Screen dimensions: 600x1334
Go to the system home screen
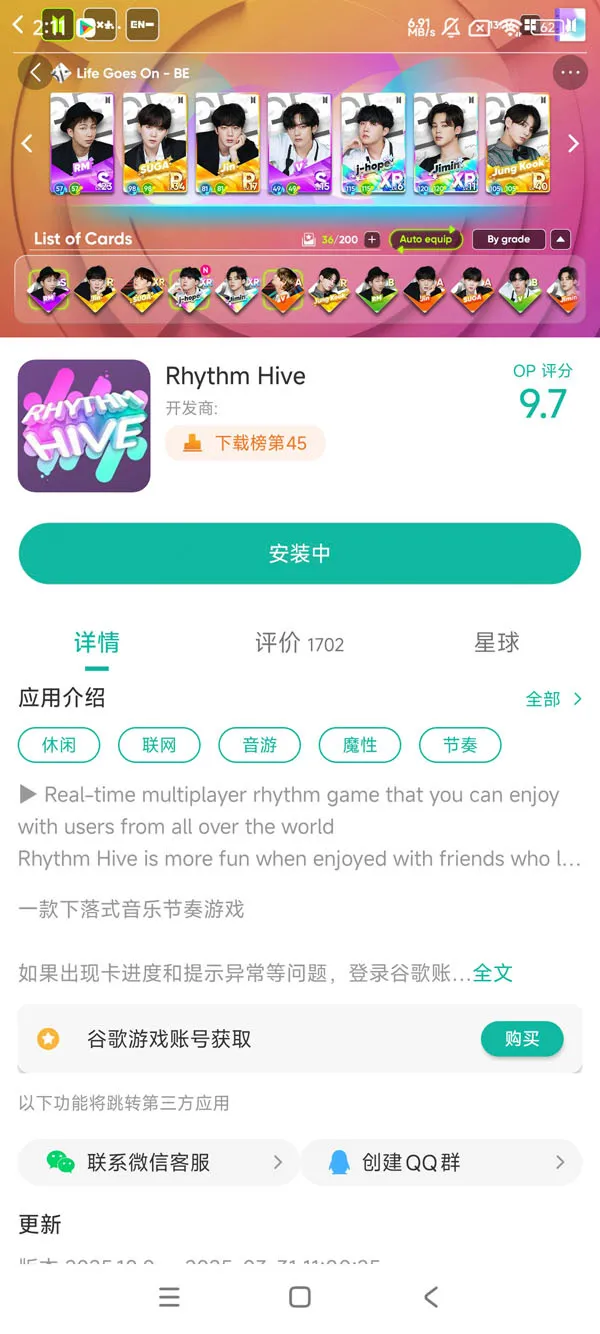(300, 1297)
